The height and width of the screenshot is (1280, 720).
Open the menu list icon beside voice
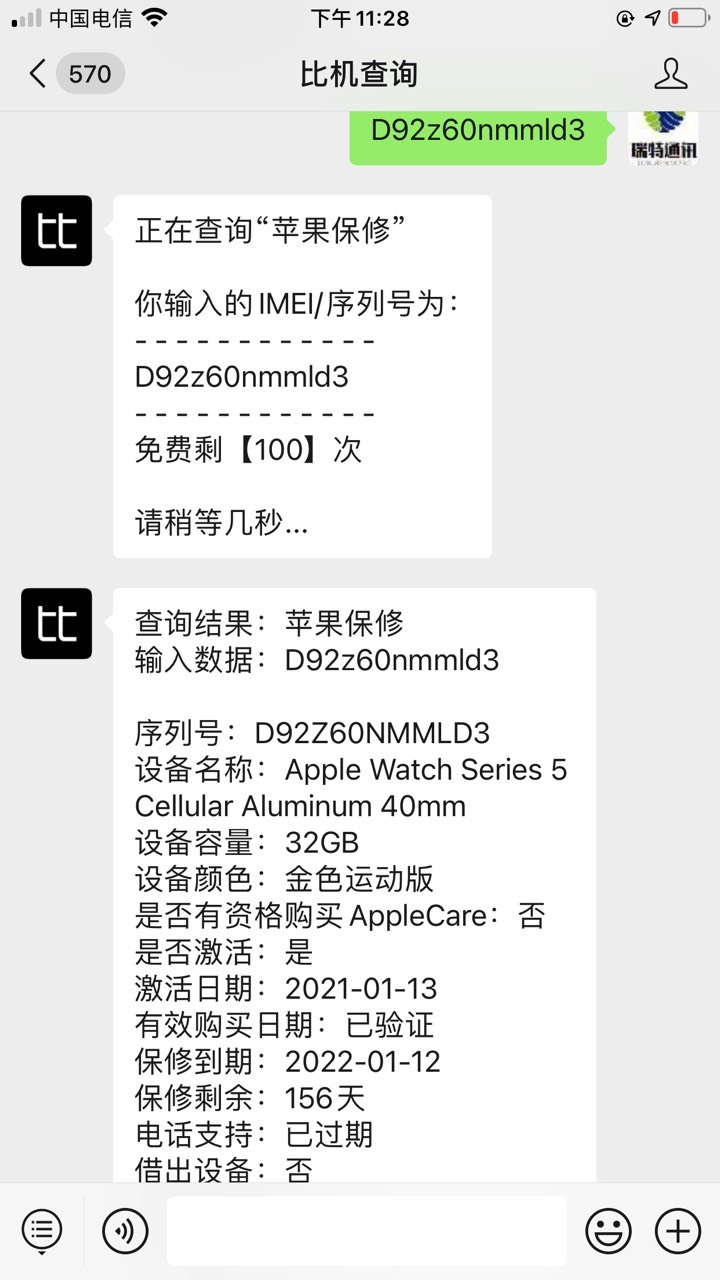42,1230
